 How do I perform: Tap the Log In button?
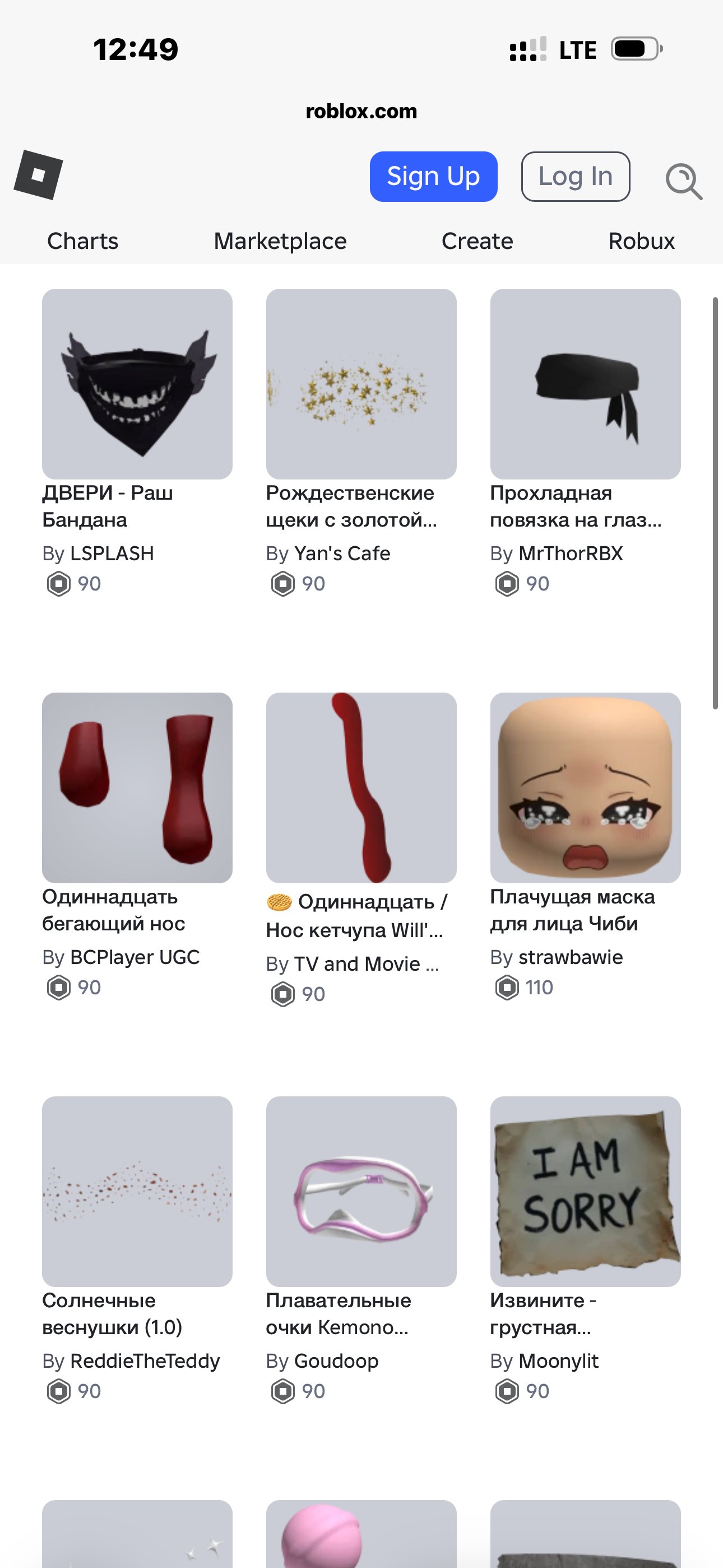[x=575, y=177]
